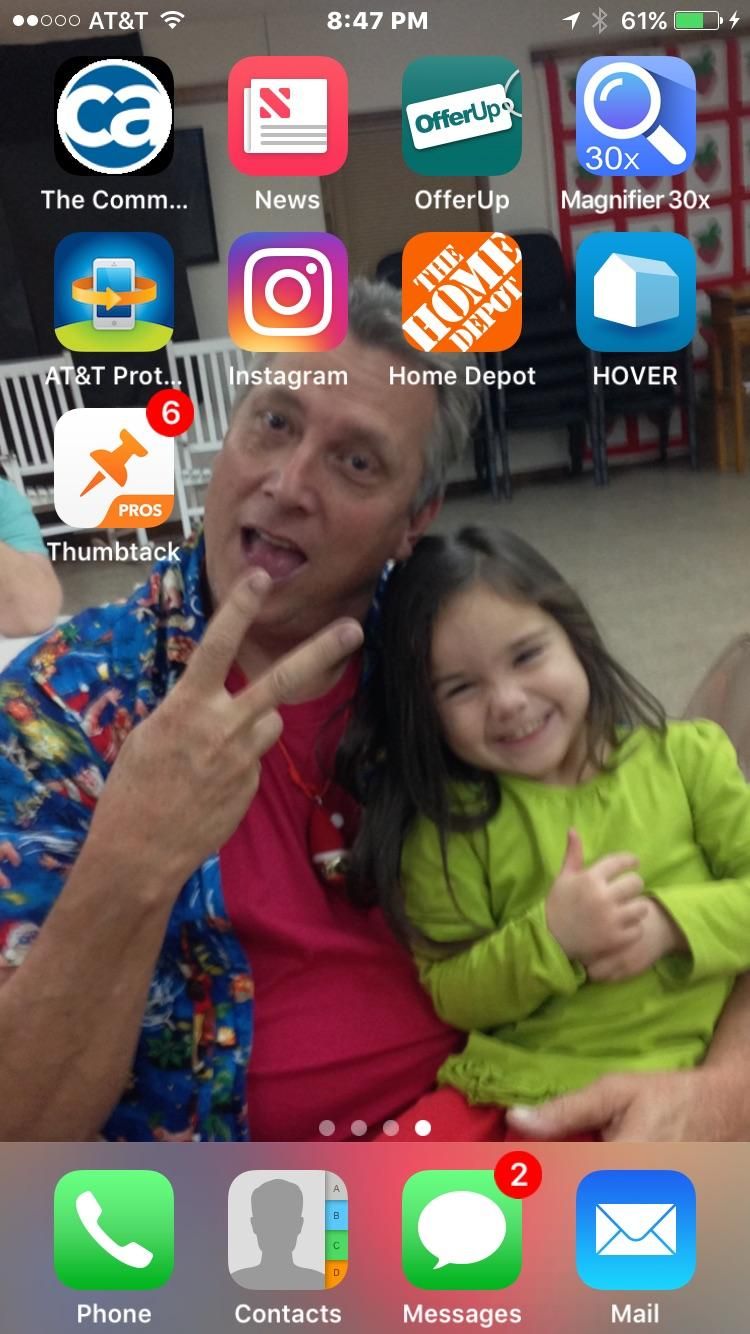Open The Comm... app
Viewport: 750px width, 1334px height.
click(114, 116)
